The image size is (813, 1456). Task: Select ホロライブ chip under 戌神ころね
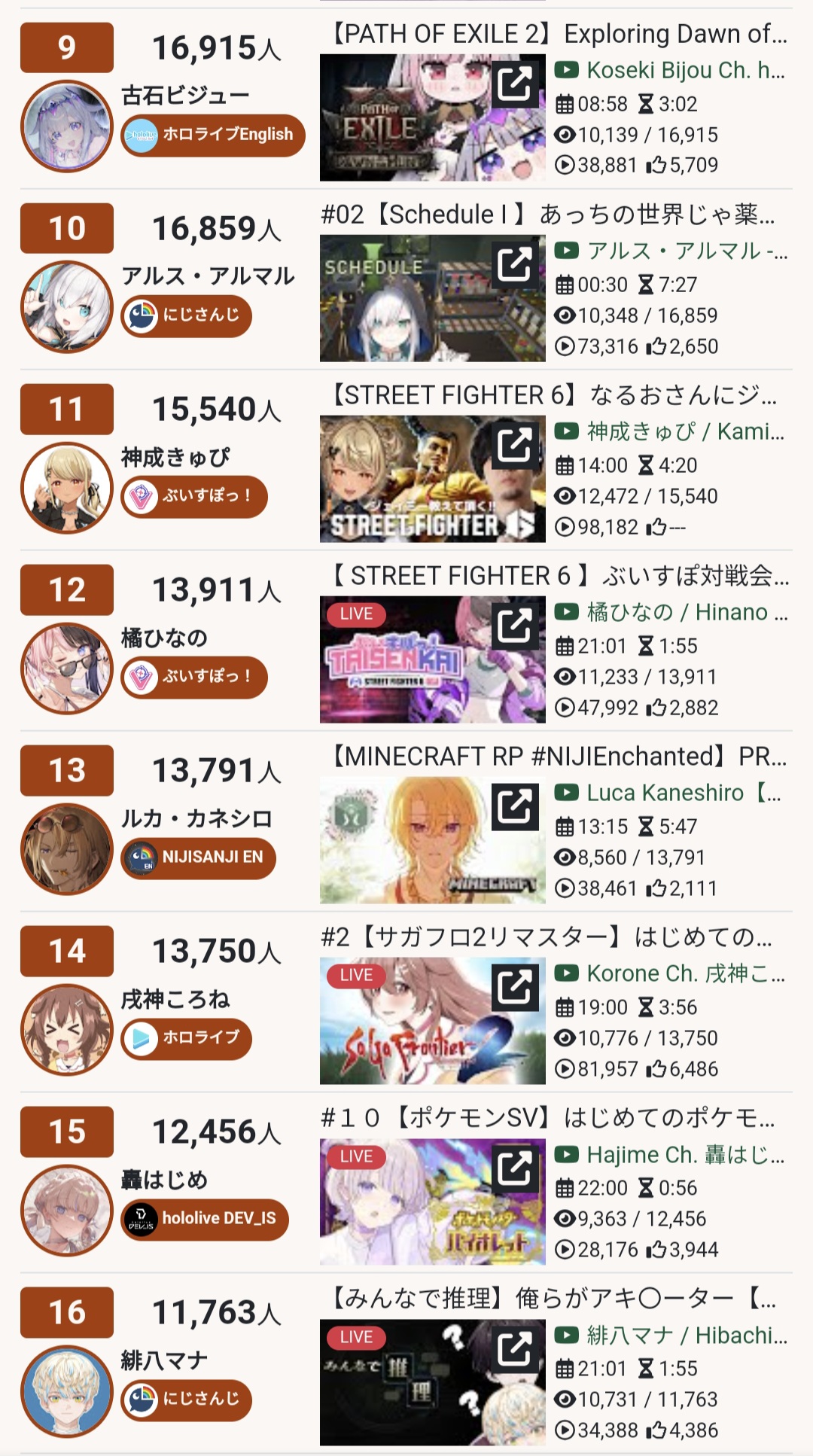186,1038
